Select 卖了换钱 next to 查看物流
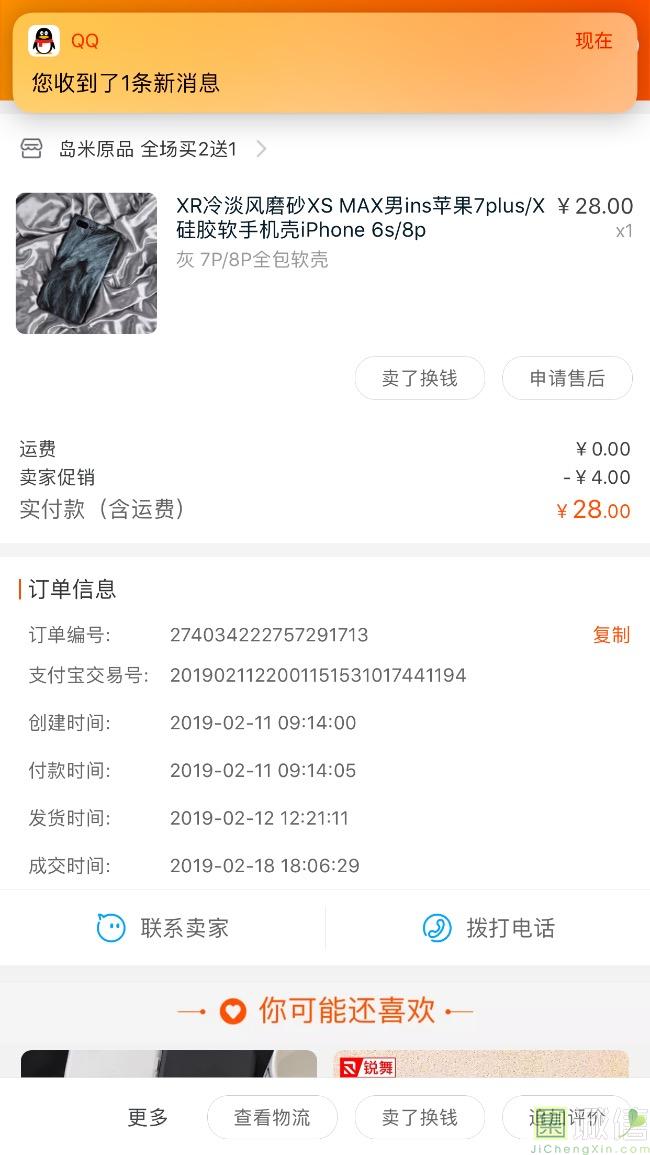Image resolution: width=650 pixels, height=1155 pixels. (x=419, y=1117)
